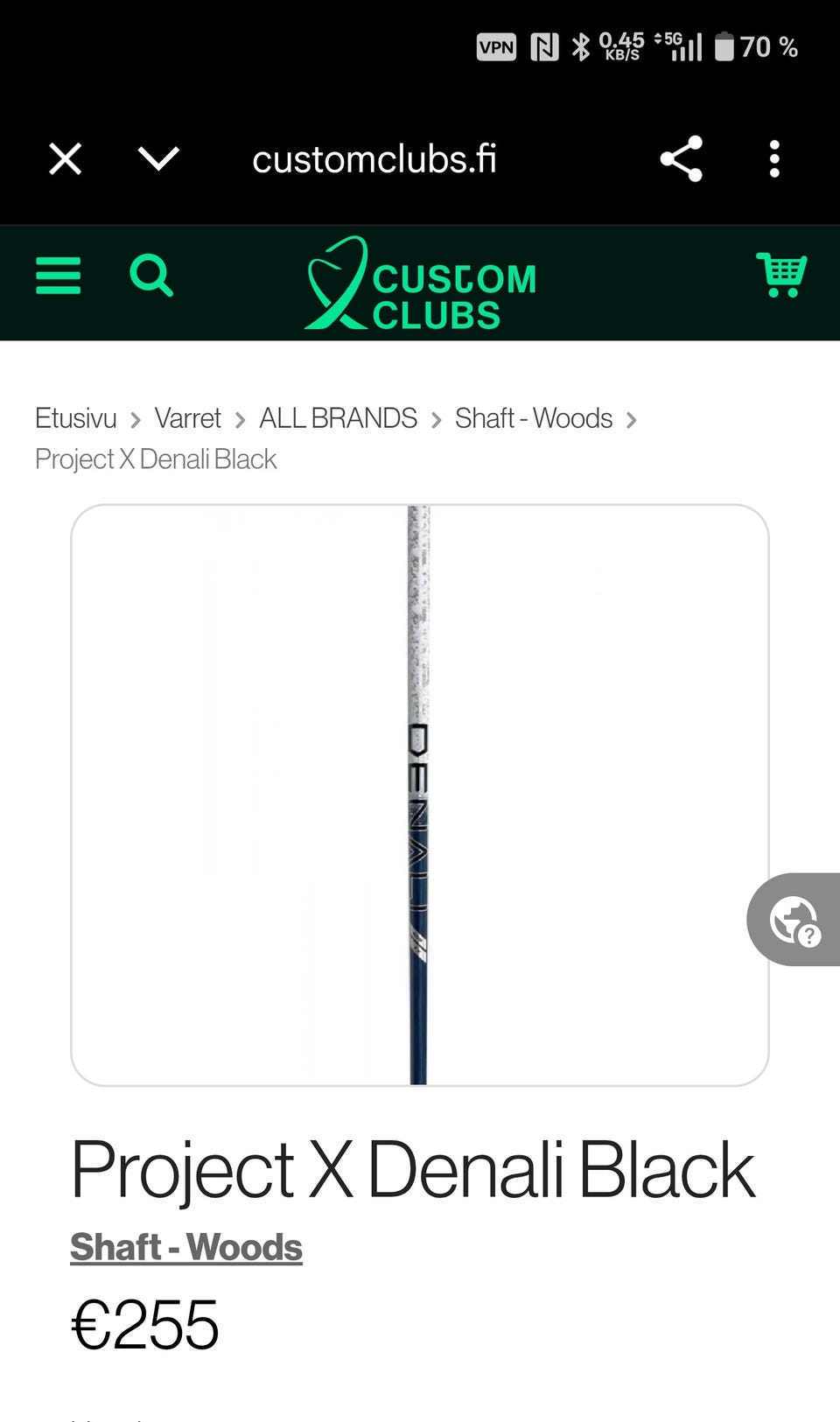Viewport: 840px width, 1422px height.
Task: Tap the Custom Clubs logo
Action: [x=420, y=283]
